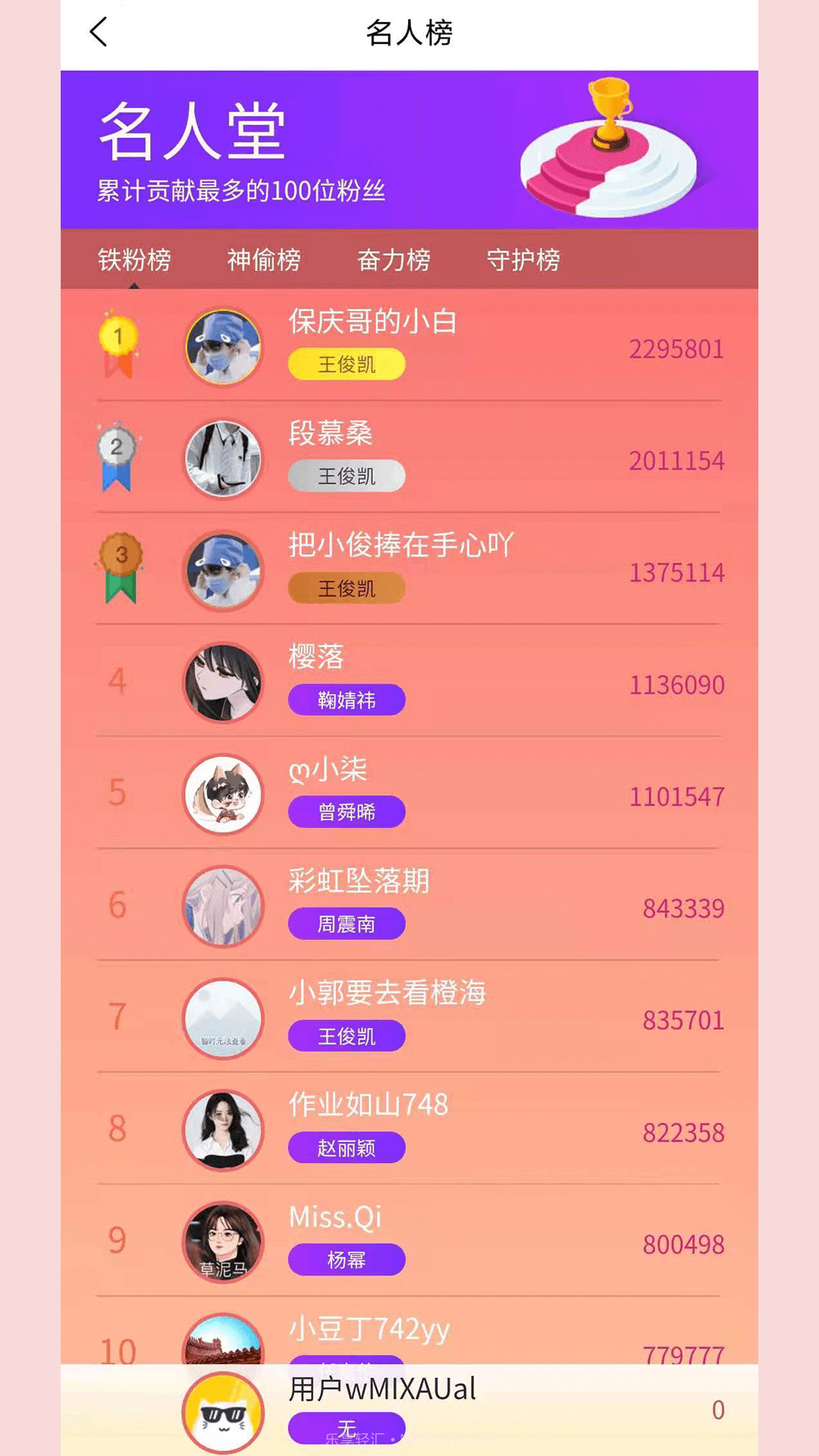Open Miss.Qi's ranking row
This screenshot has height=1456, width=819.
pos(409,1241)
